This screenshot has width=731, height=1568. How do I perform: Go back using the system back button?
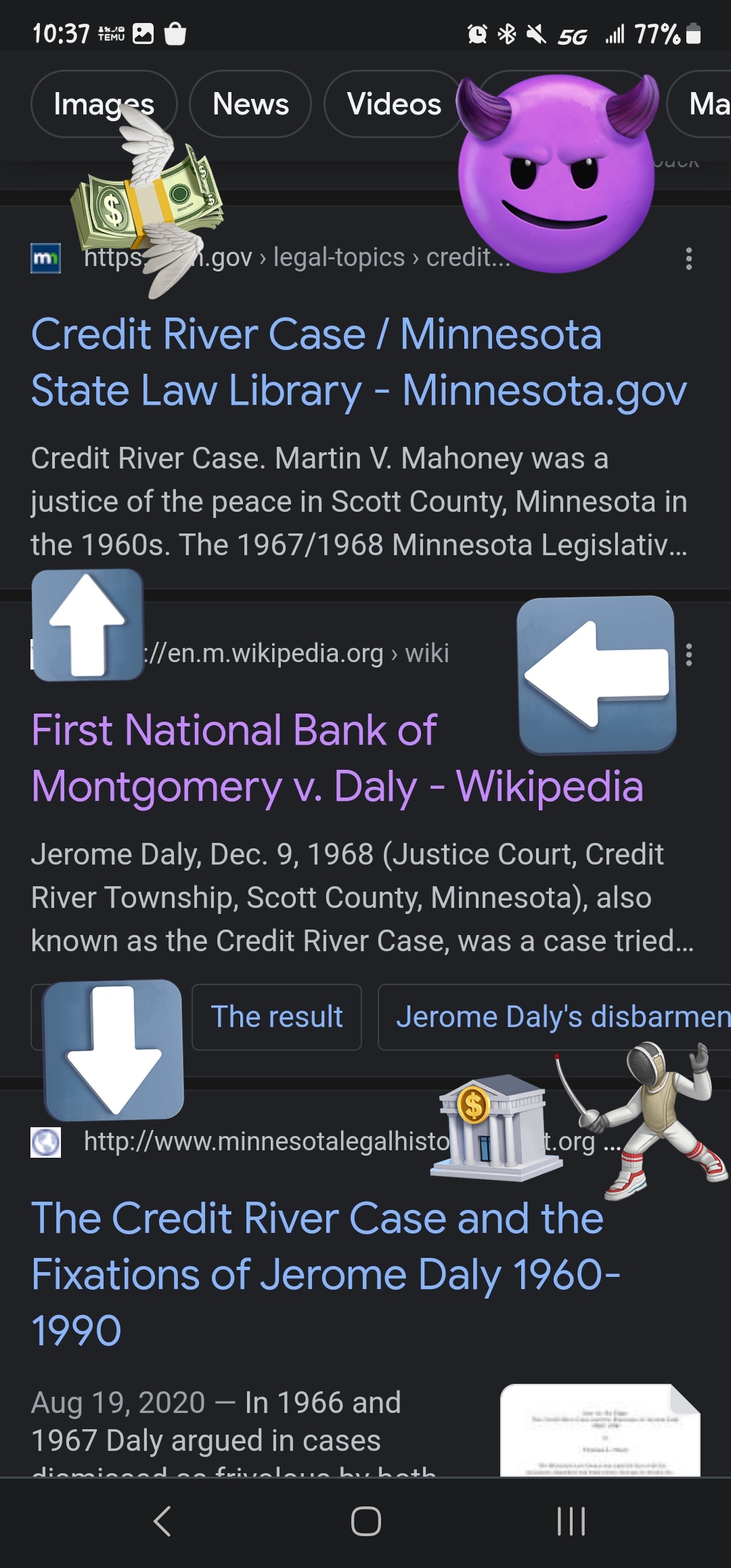pos(162,1521)
